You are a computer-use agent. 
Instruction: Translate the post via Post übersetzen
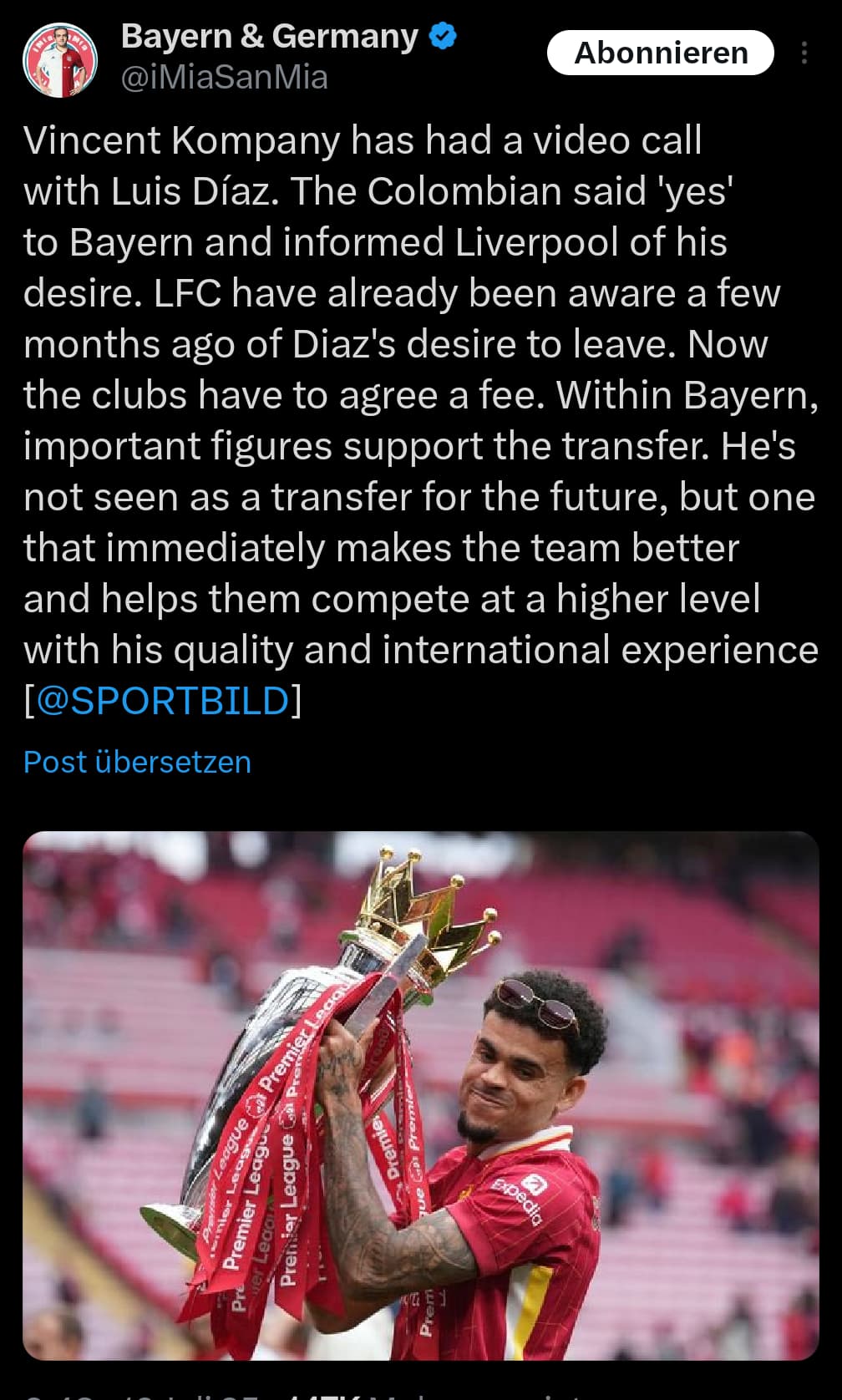pos(137,762)
